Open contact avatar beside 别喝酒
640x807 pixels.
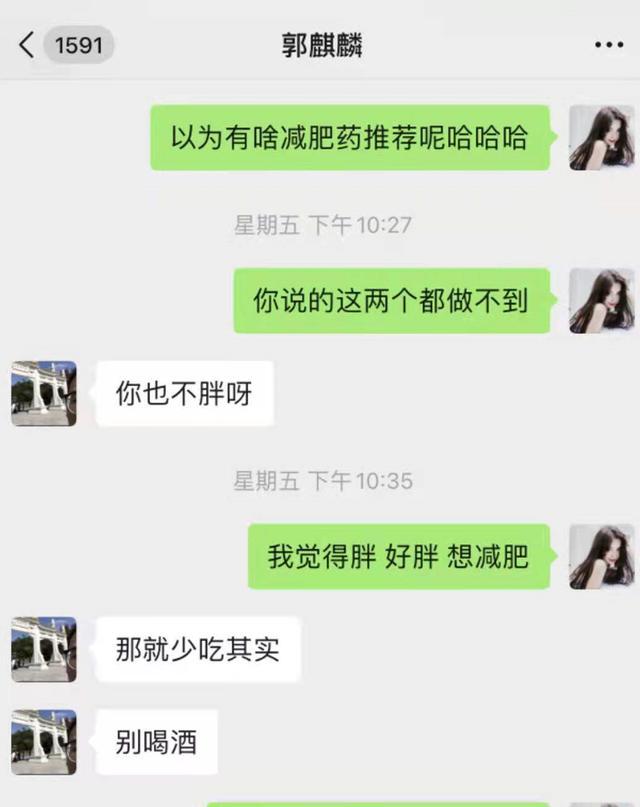[x=44, y=742]
